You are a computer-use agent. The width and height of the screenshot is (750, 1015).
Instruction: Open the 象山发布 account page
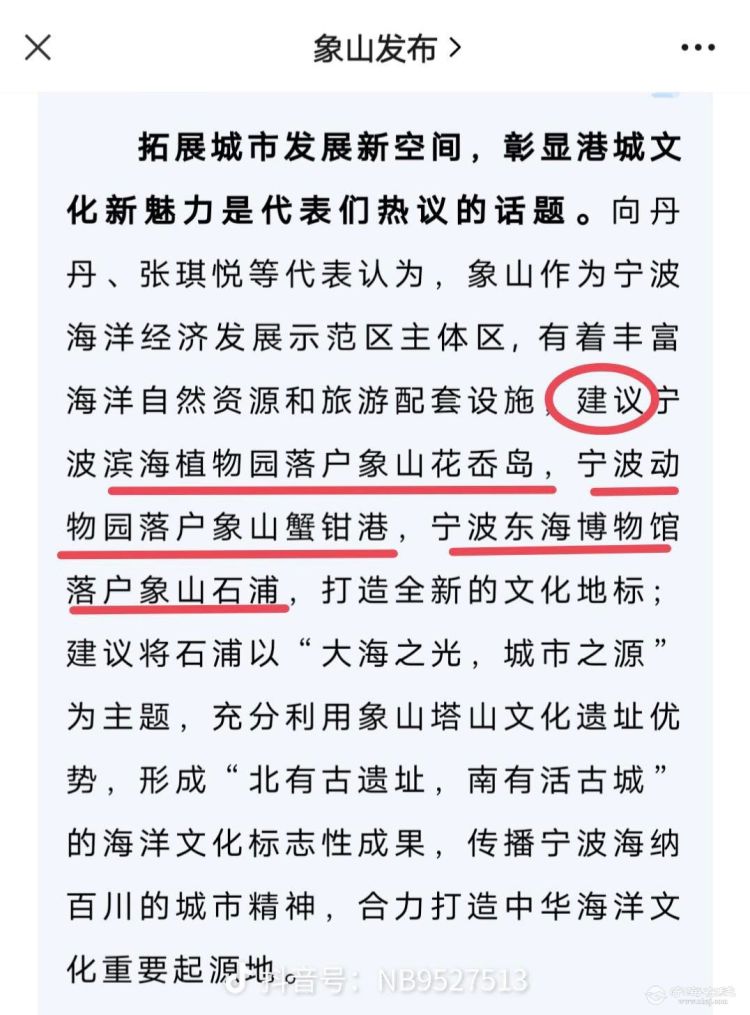(386, 48)
